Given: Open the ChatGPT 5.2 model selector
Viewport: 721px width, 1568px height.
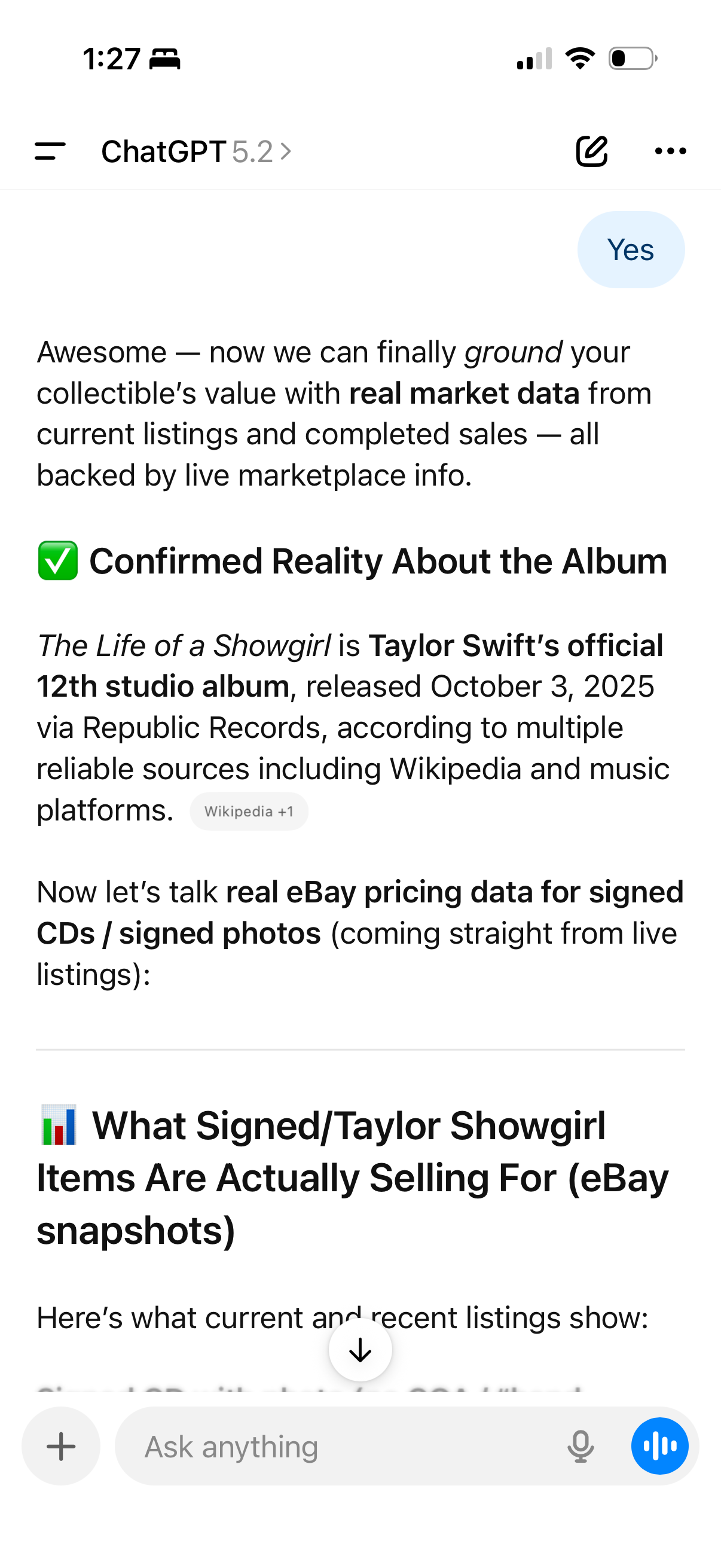Looking at the screenshot, I should click(x=196, y=151).
